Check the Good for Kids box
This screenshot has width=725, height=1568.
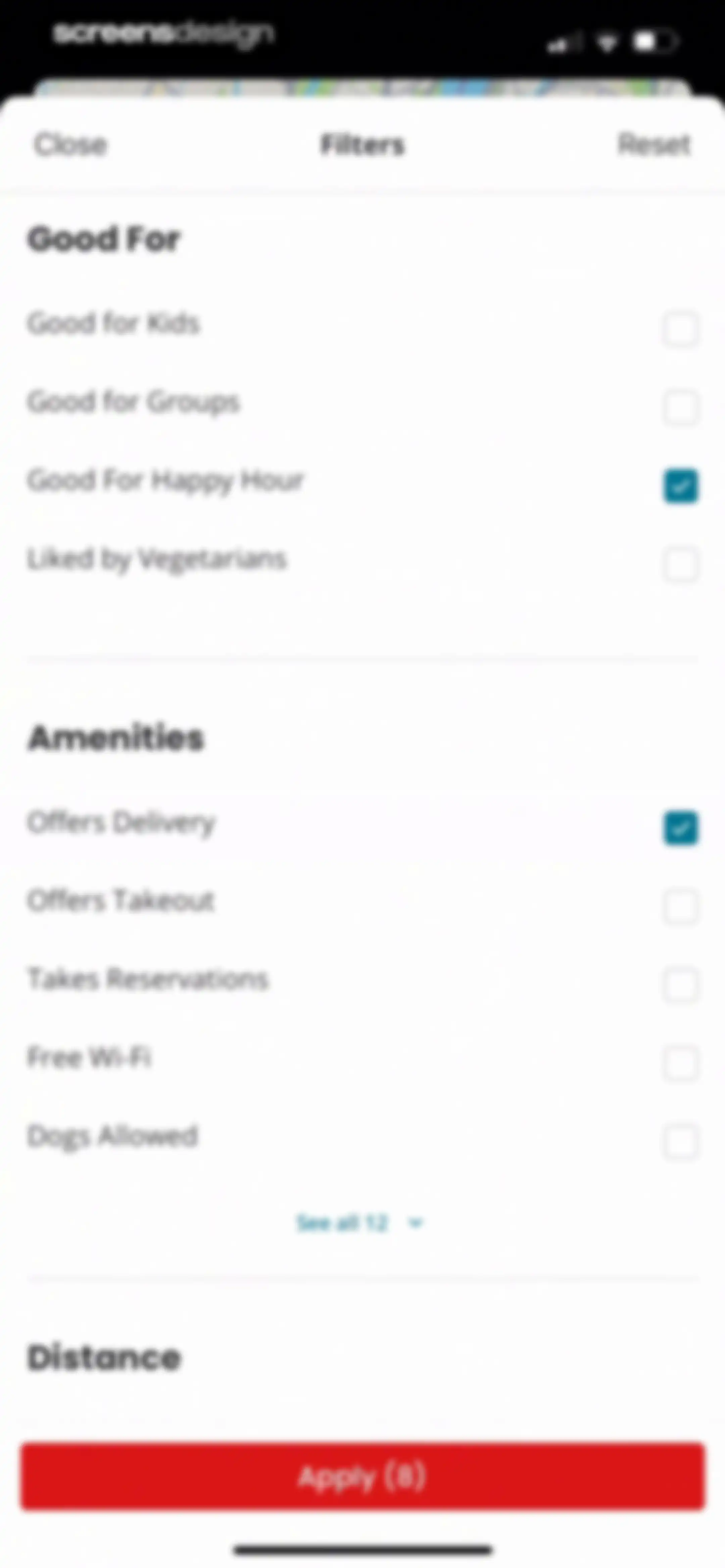click(x=681, y=329)
